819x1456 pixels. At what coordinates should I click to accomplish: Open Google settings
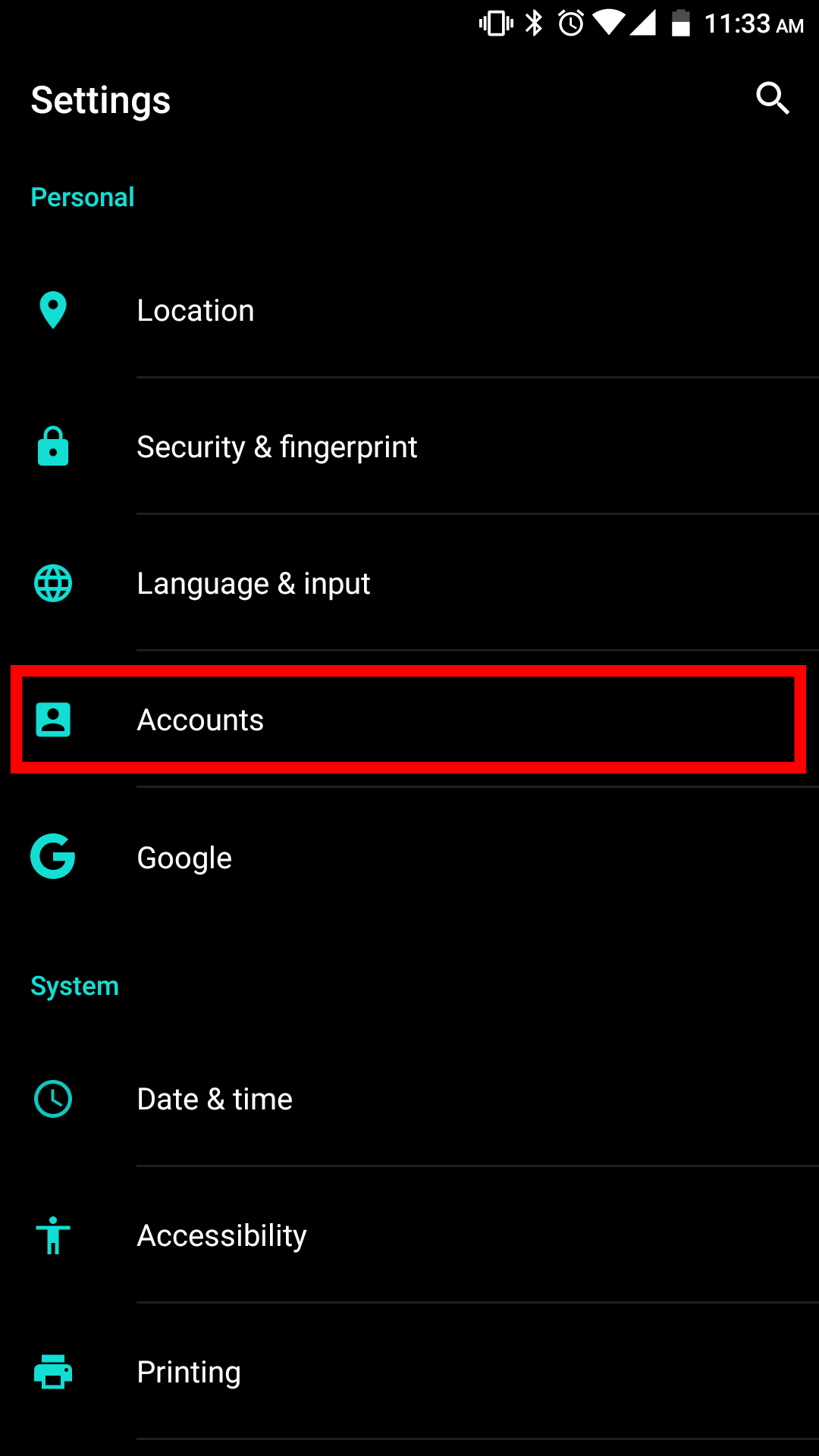point(409,857)
